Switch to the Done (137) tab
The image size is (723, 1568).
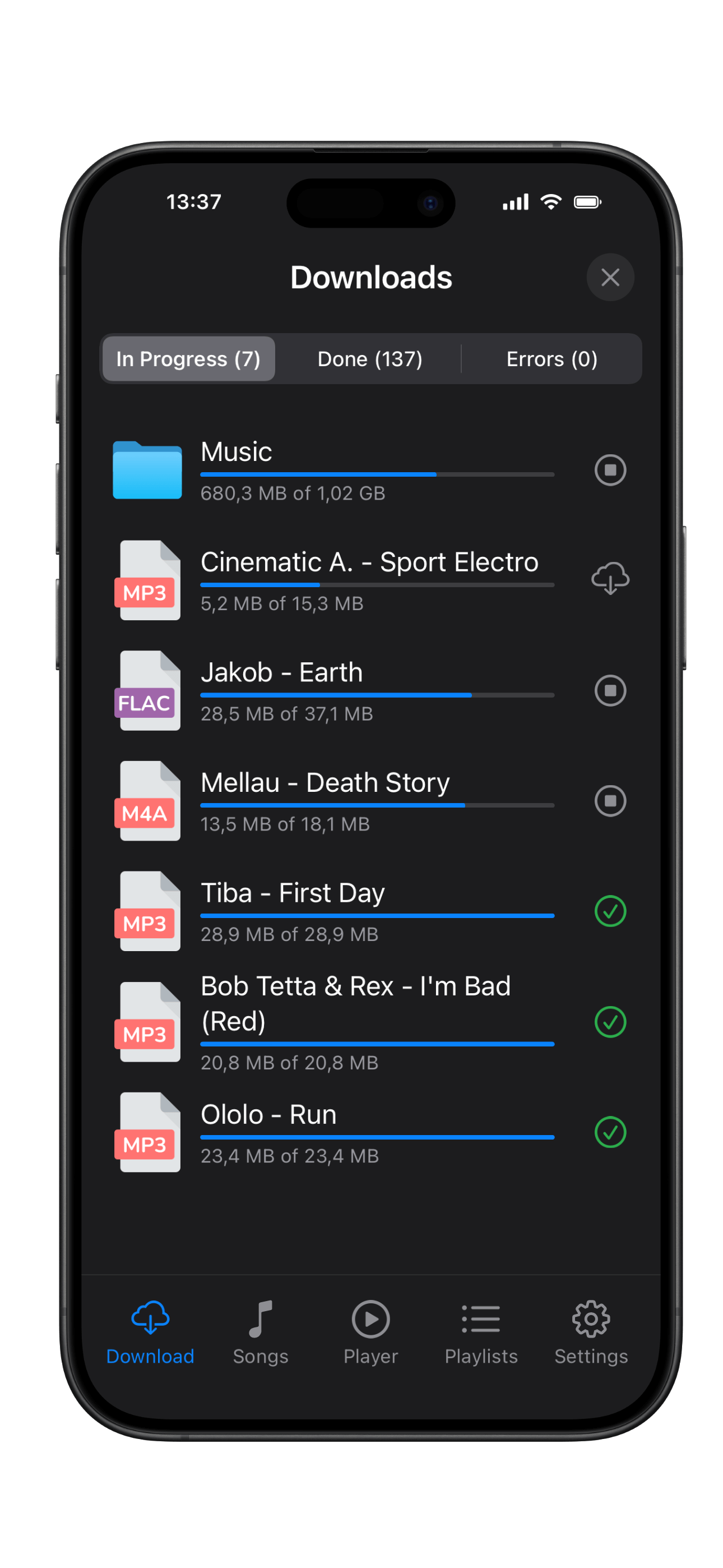coord(369,358)
